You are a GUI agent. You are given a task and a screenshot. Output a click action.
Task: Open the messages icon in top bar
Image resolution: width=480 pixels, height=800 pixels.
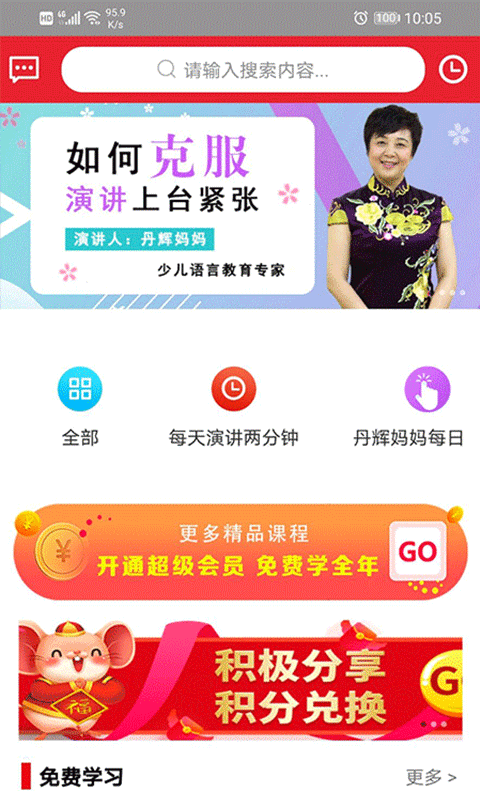(x=24, y=69)
